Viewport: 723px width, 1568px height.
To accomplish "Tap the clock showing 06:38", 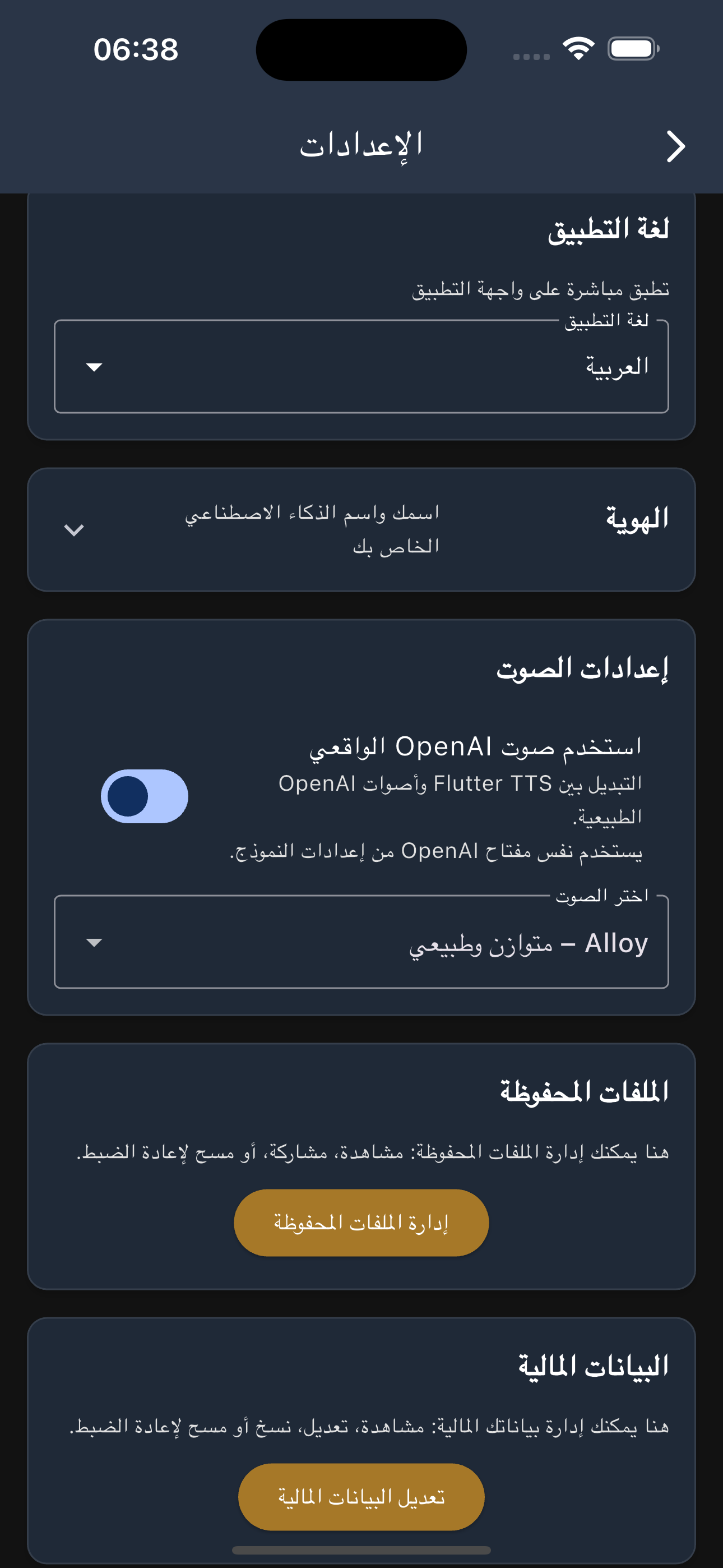I will pyautogui.click(x=134, y=49).
